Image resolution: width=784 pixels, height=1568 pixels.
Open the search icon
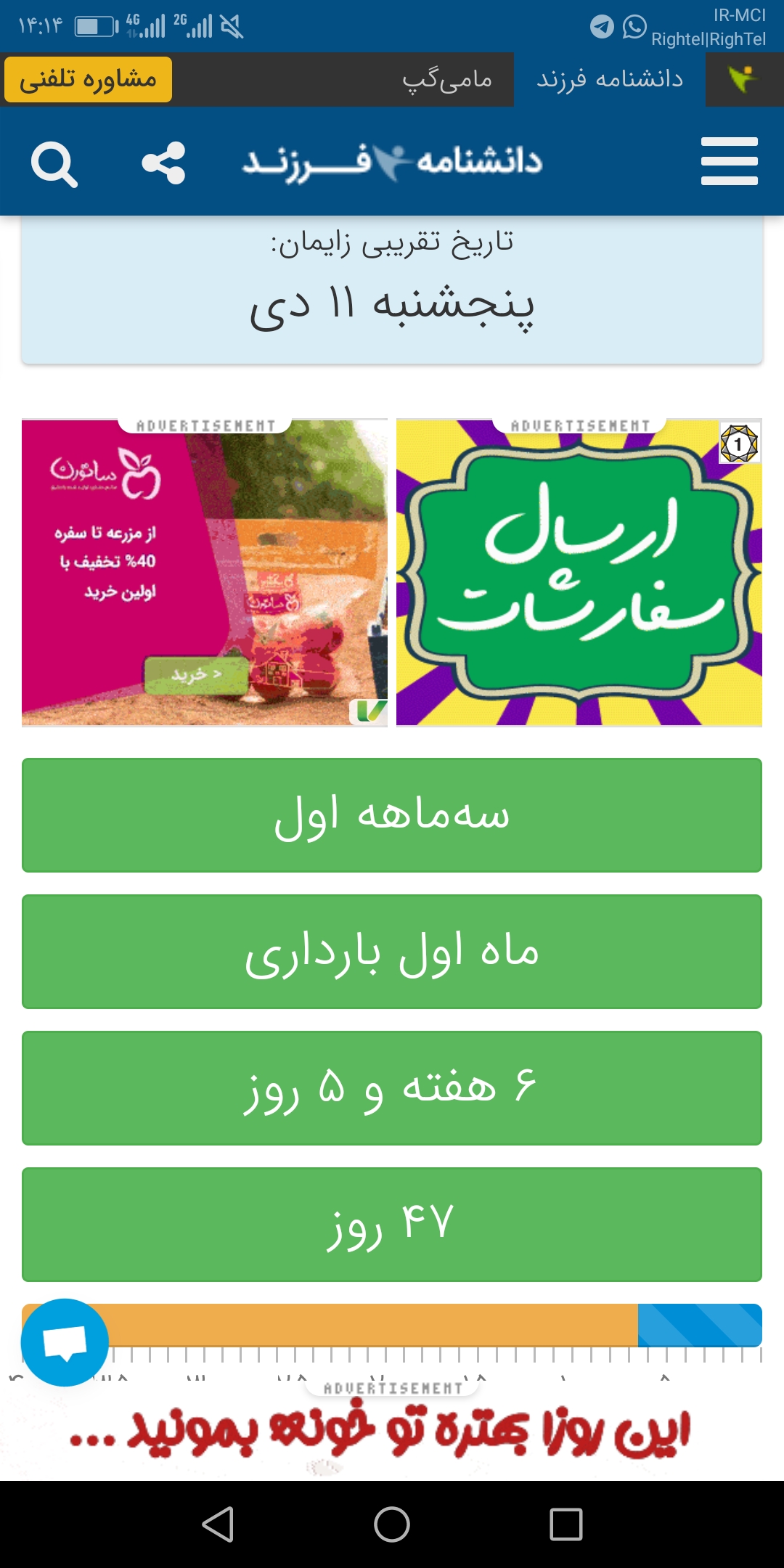54,164
